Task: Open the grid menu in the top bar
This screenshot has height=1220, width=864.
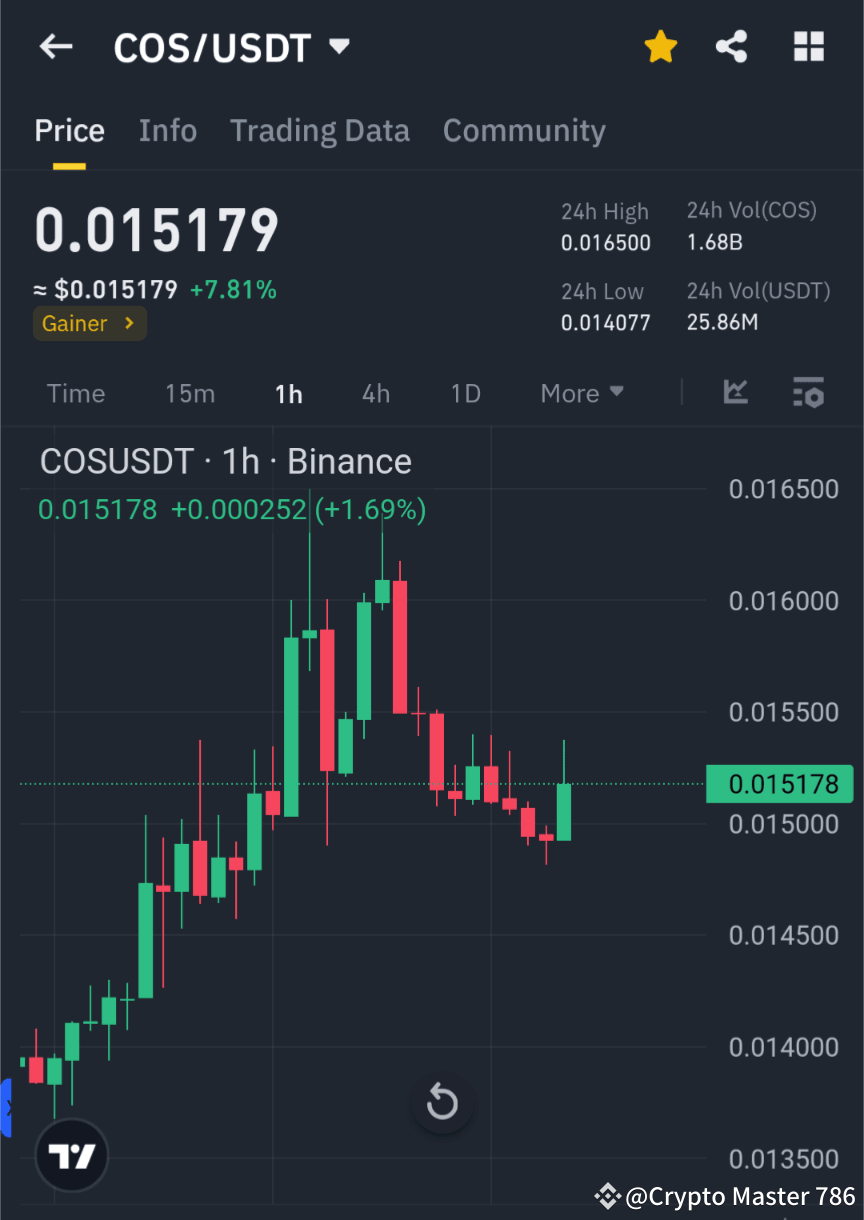Action: (x=808, y=46)
